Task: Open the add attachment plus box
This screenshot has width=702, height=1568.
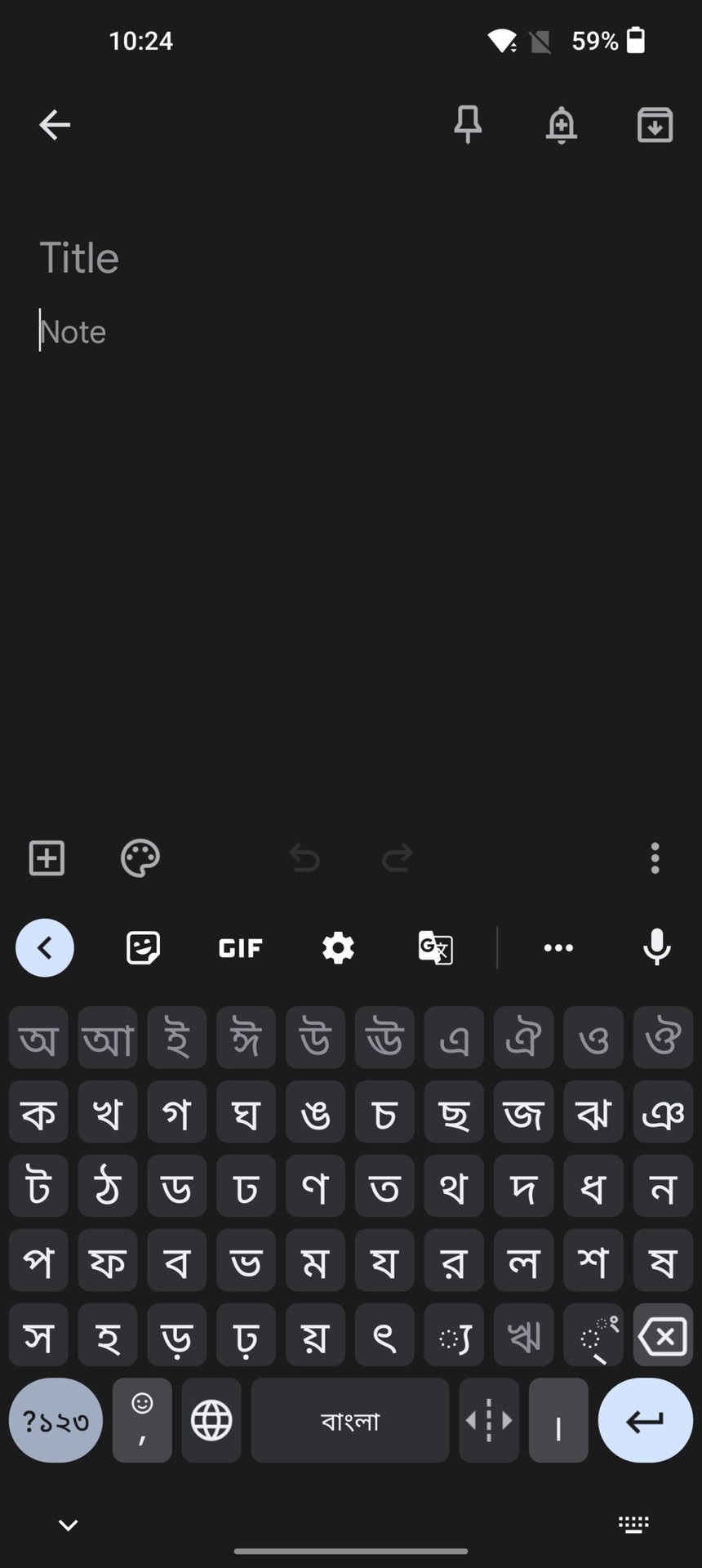Action: pos(47,858)
